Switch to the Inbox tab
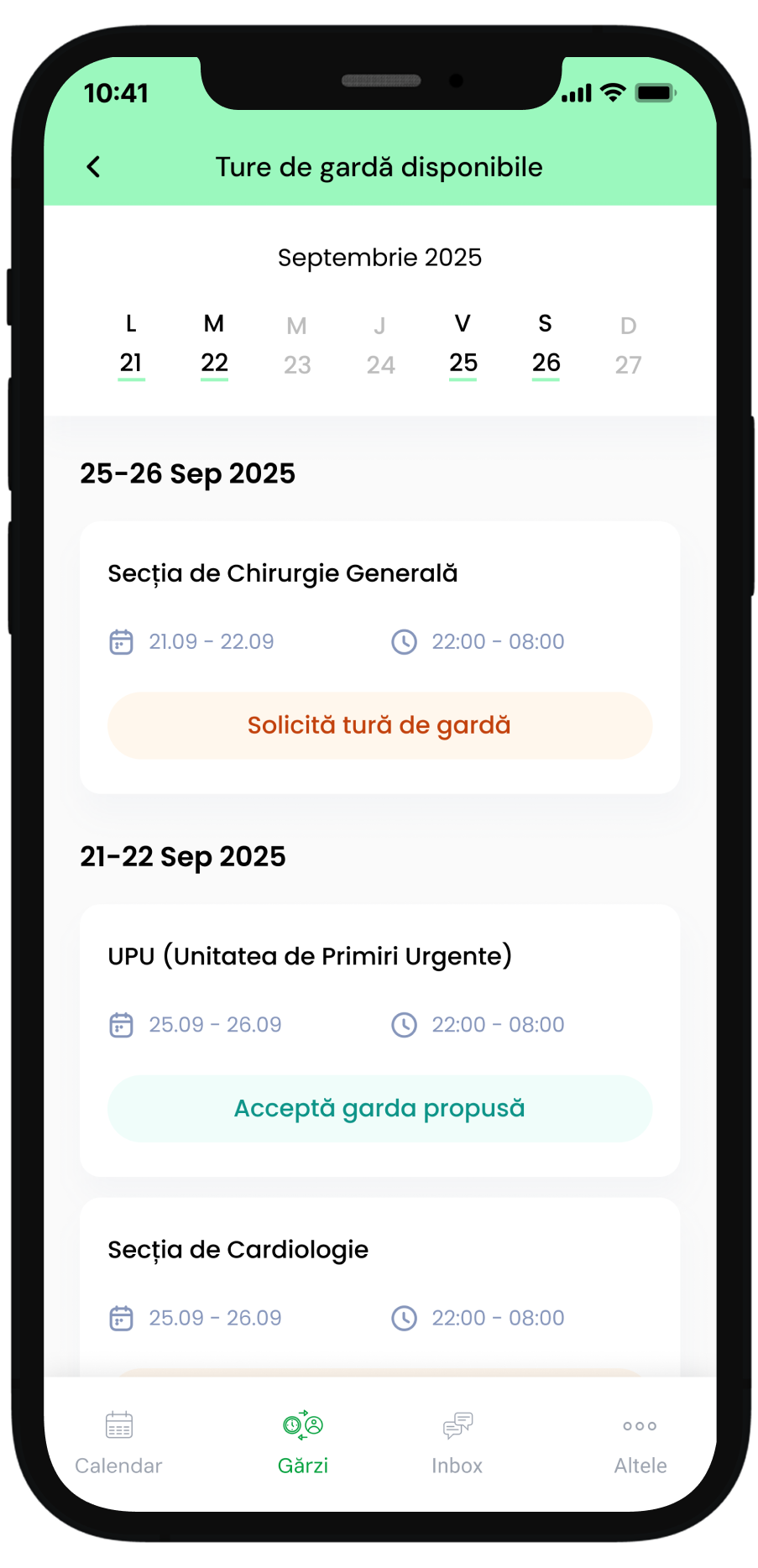 [x=457, y=1443]
